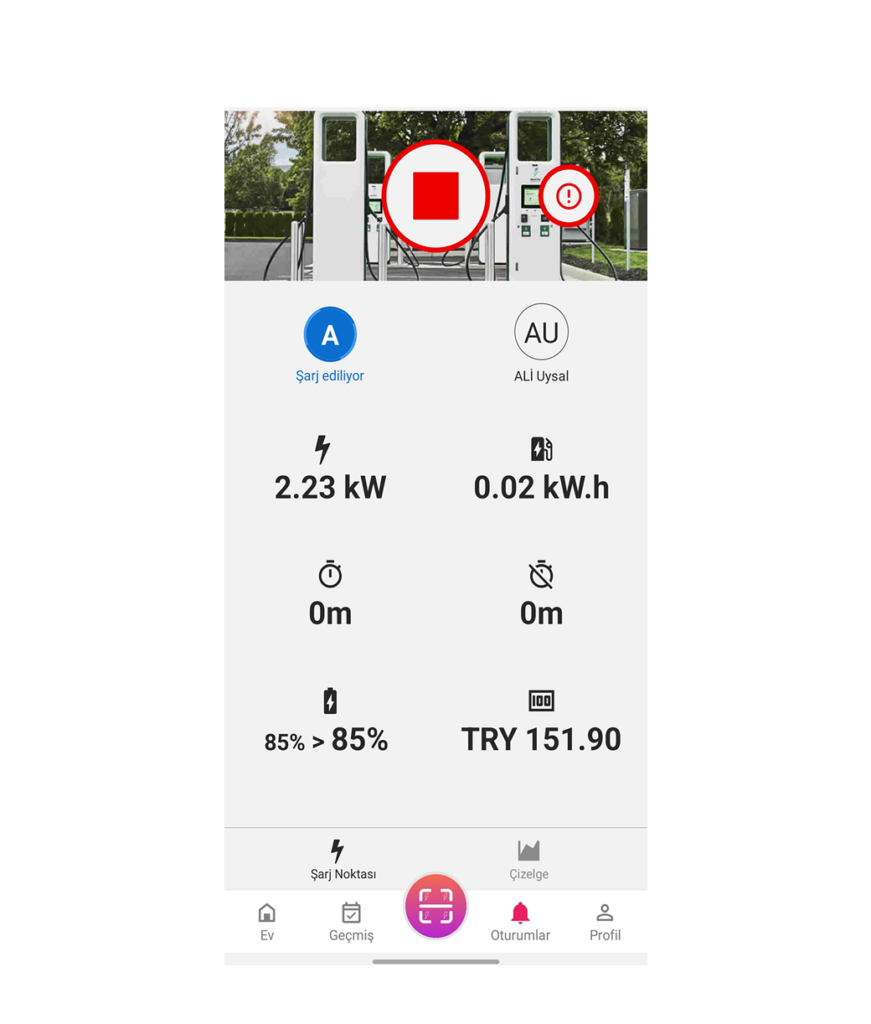Launch the QR scan button

435,906
